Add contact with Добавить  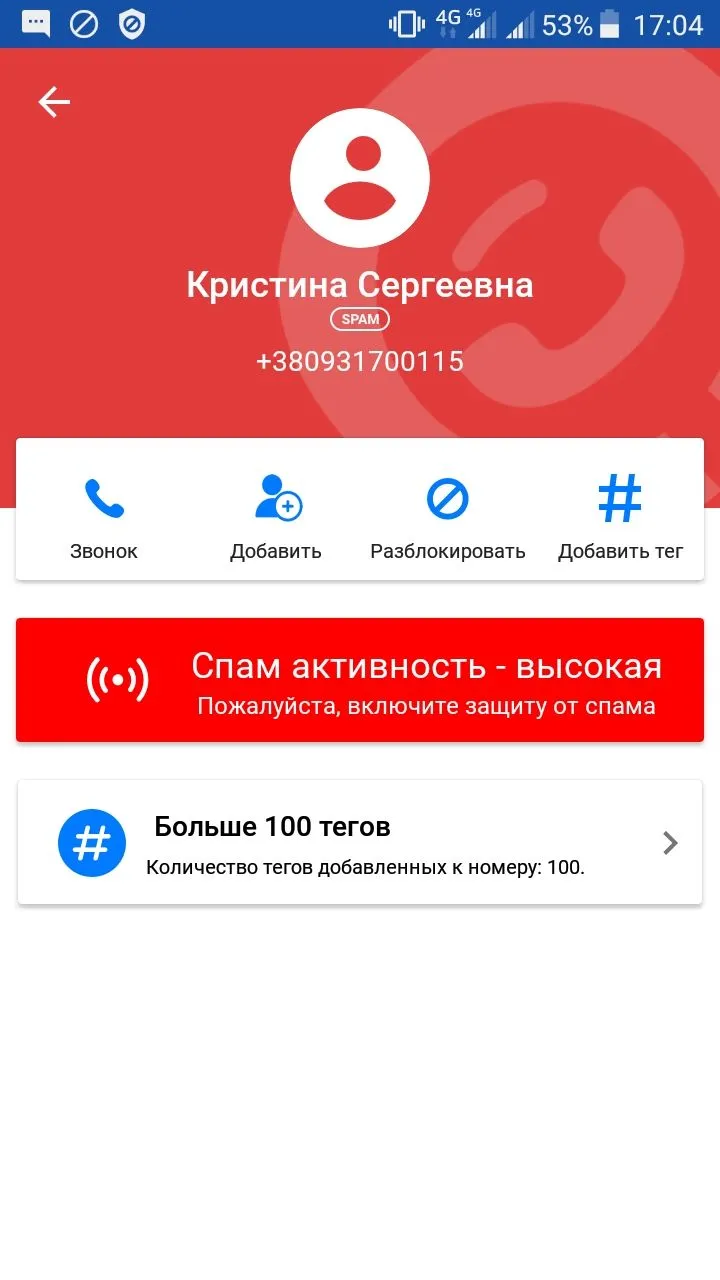276,515
